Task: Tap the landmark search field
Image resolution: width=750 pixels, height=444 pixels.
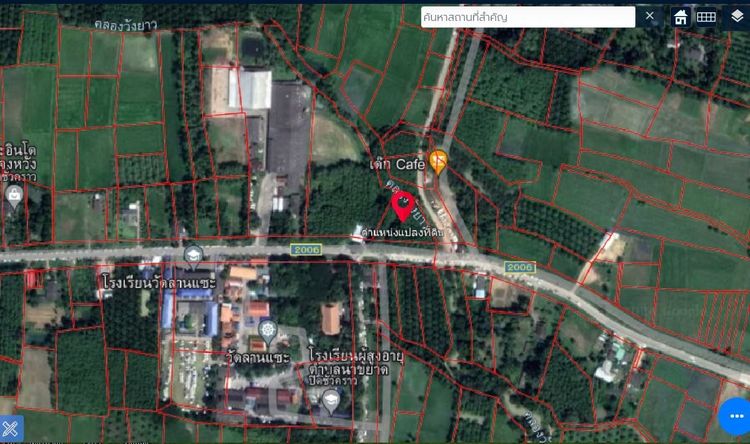Action: click(527, 17)
